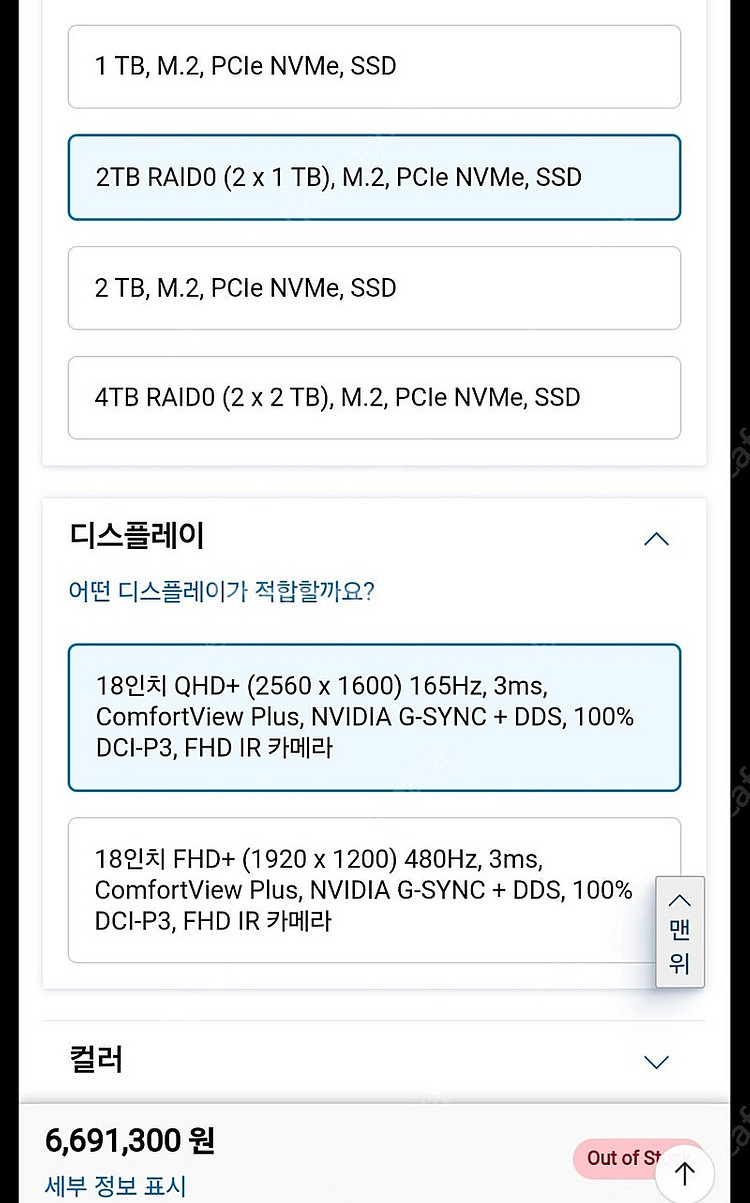Choose 2TB RAID0 (2 x 1 TB) storage
This screenshot has height=1203, width=750.
point(374,178)
